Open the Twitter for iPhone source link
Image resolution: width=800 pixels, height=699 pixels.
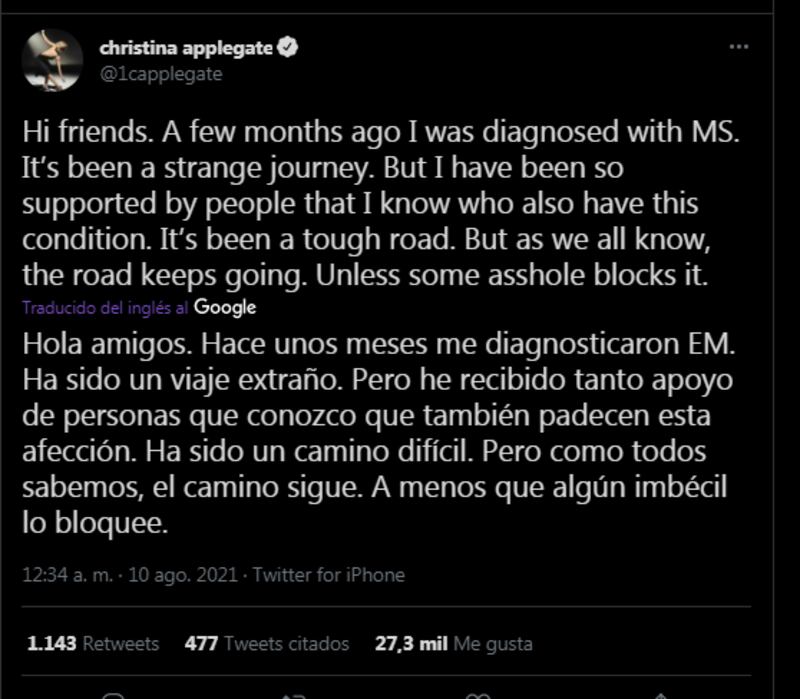[329, 575]
